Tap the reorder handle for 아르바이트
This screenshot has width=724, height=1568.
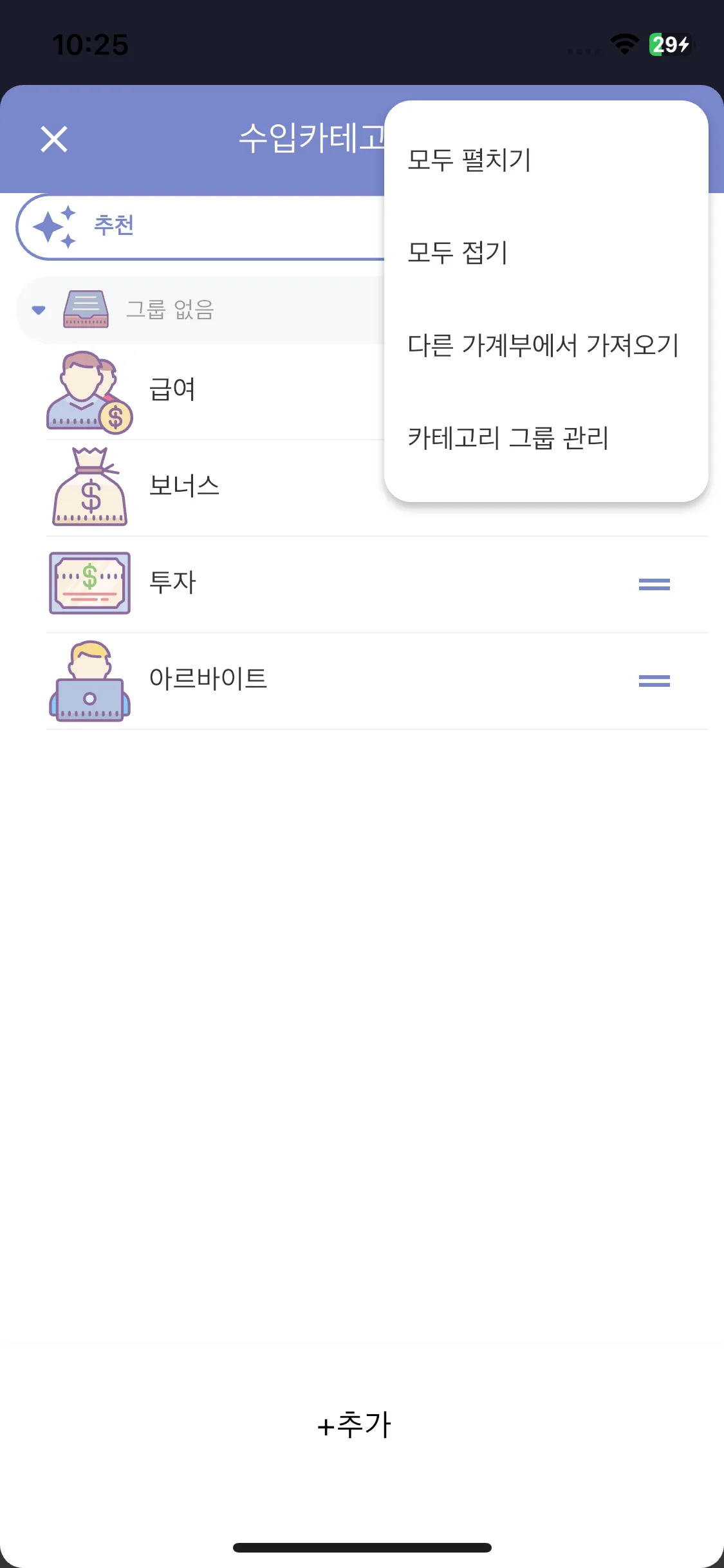tap(654, 681)
